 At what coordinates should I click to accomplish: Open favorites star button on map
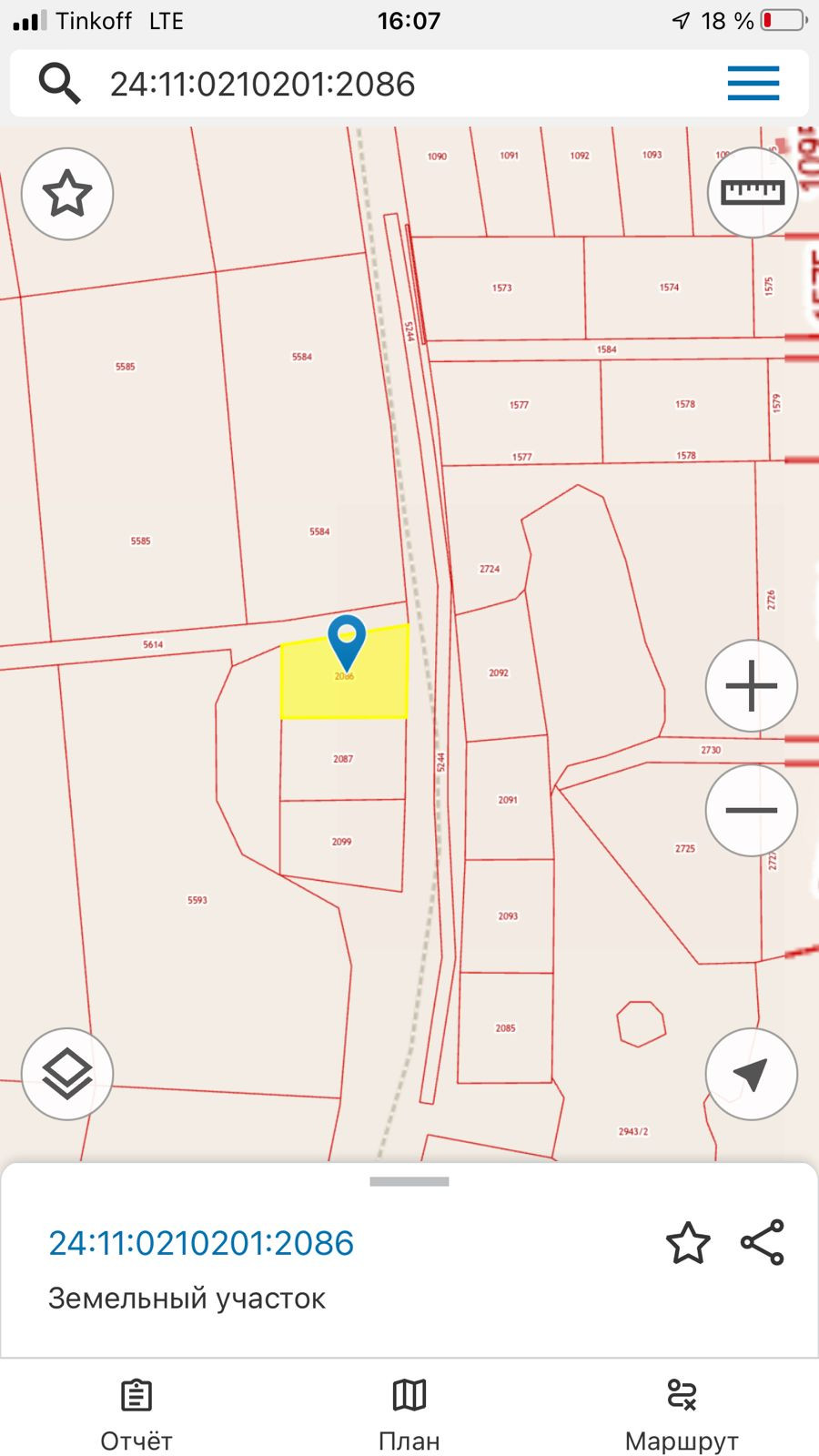(x=67, y=194)
